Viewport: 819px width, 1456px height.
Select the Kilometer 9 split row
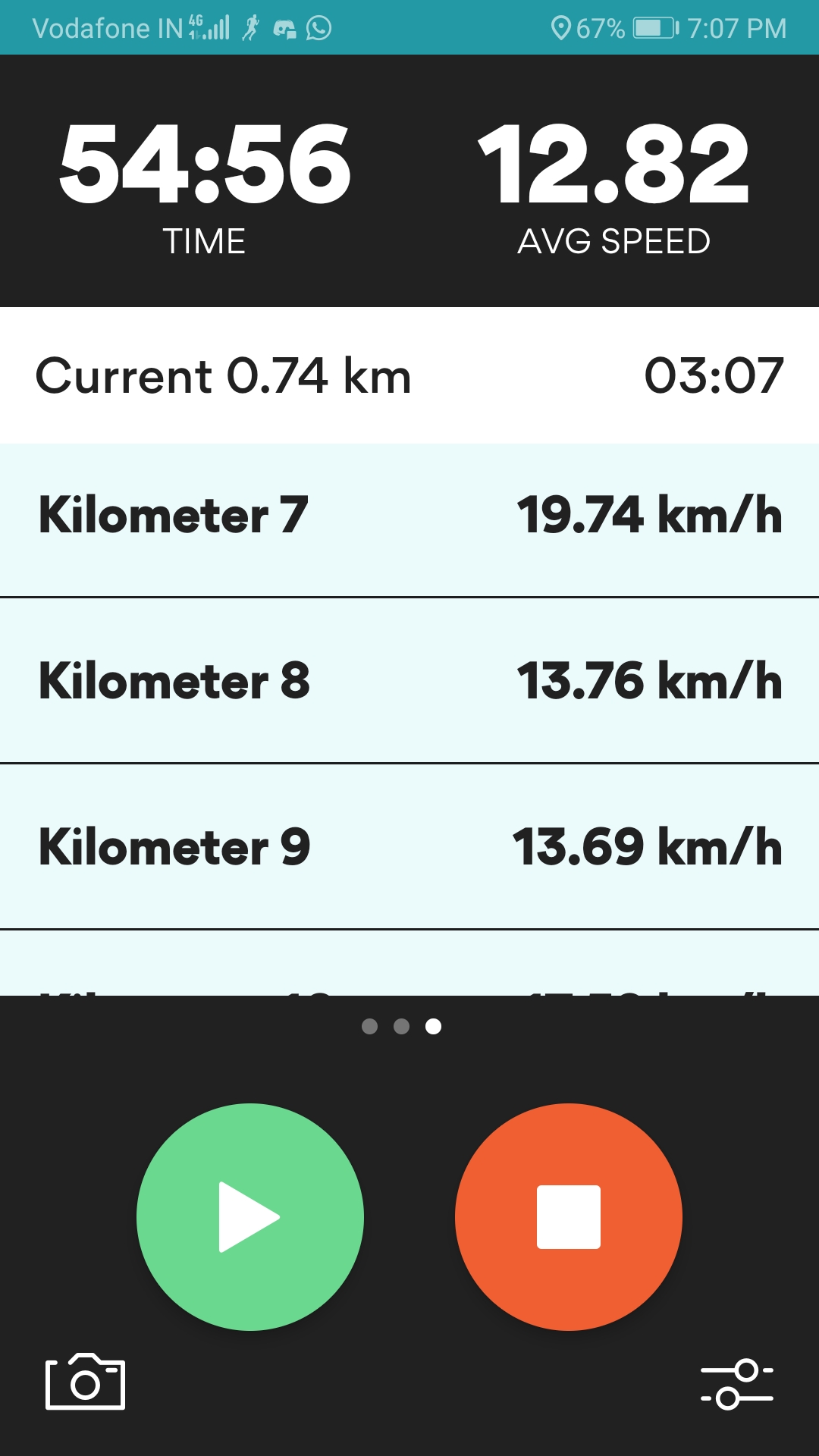point(409,846)
